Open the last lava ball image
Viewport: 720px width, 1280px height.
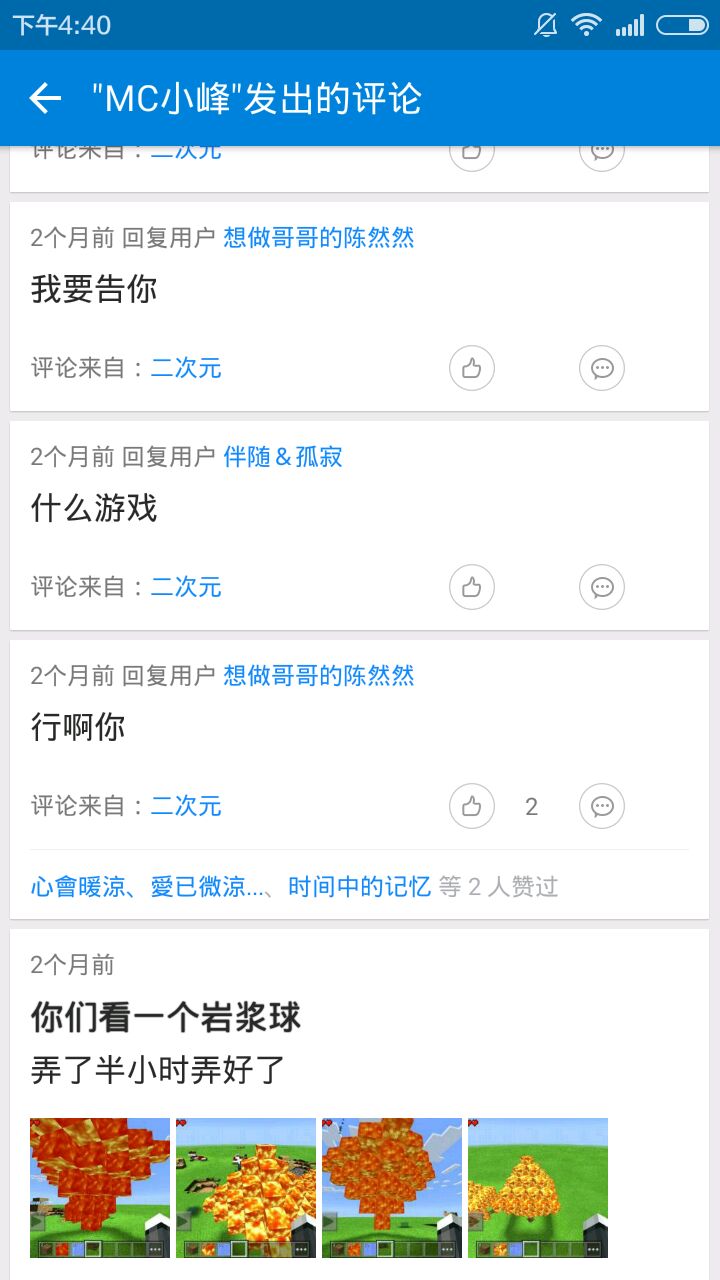click(538, 1187)
